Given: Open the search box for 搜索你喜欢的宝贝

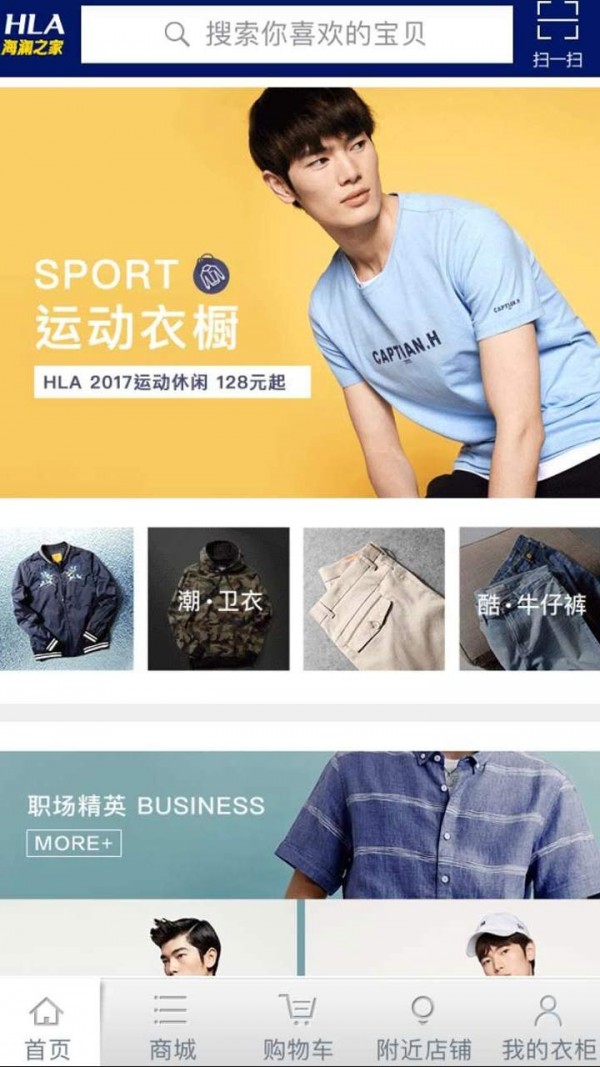Looking at the screenshot, I should (296, 35).
